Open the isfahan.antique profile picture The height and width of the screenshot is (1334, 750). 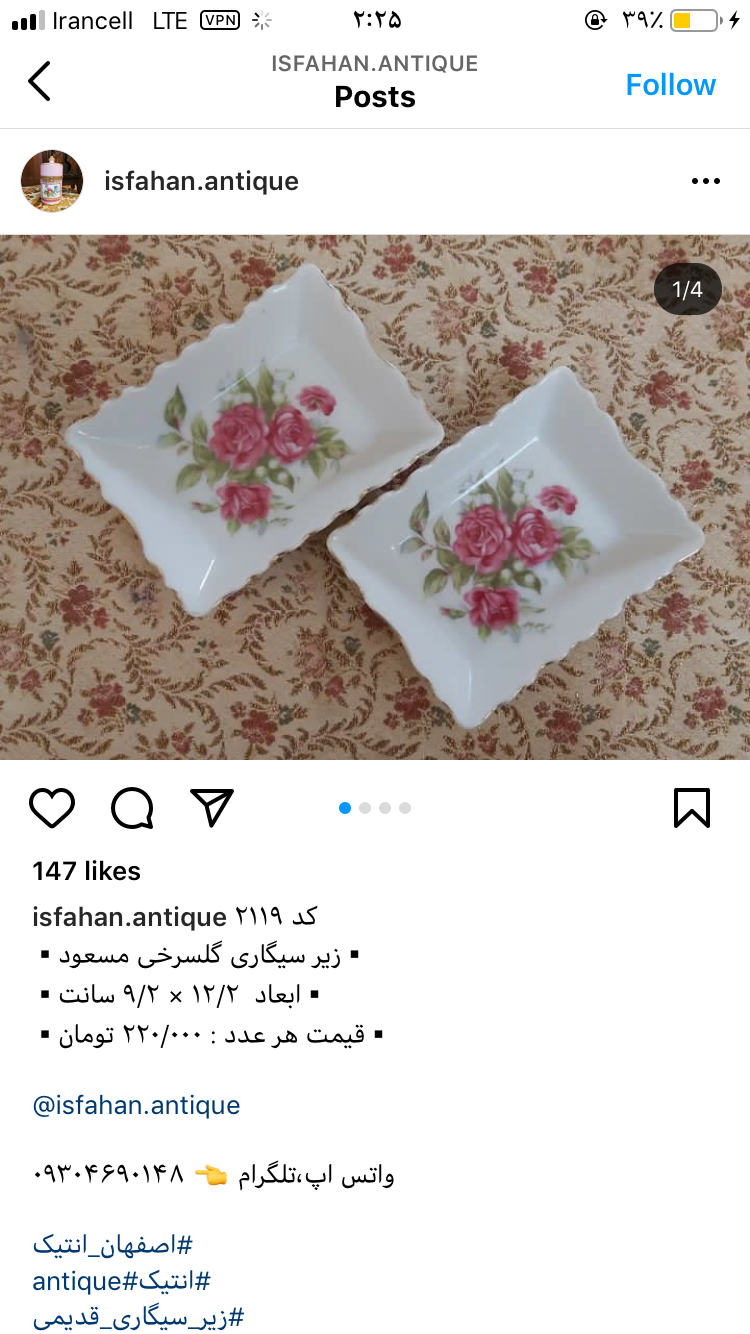coord(52,181)
